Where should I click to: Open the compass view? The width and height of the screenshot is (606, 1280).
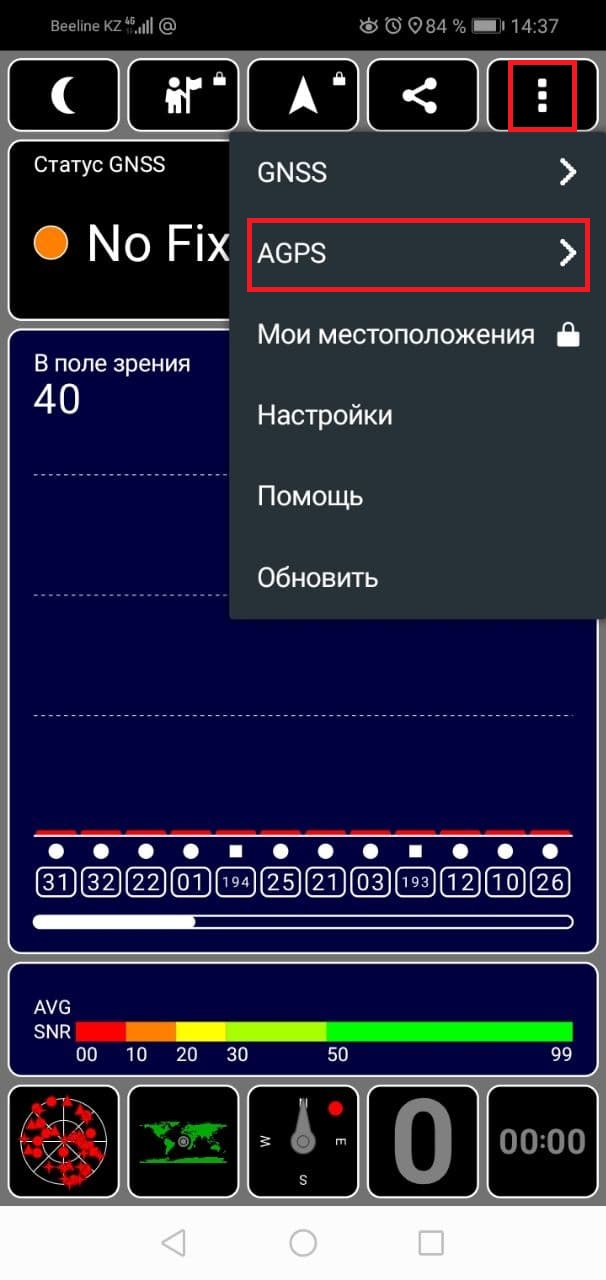303,1140
